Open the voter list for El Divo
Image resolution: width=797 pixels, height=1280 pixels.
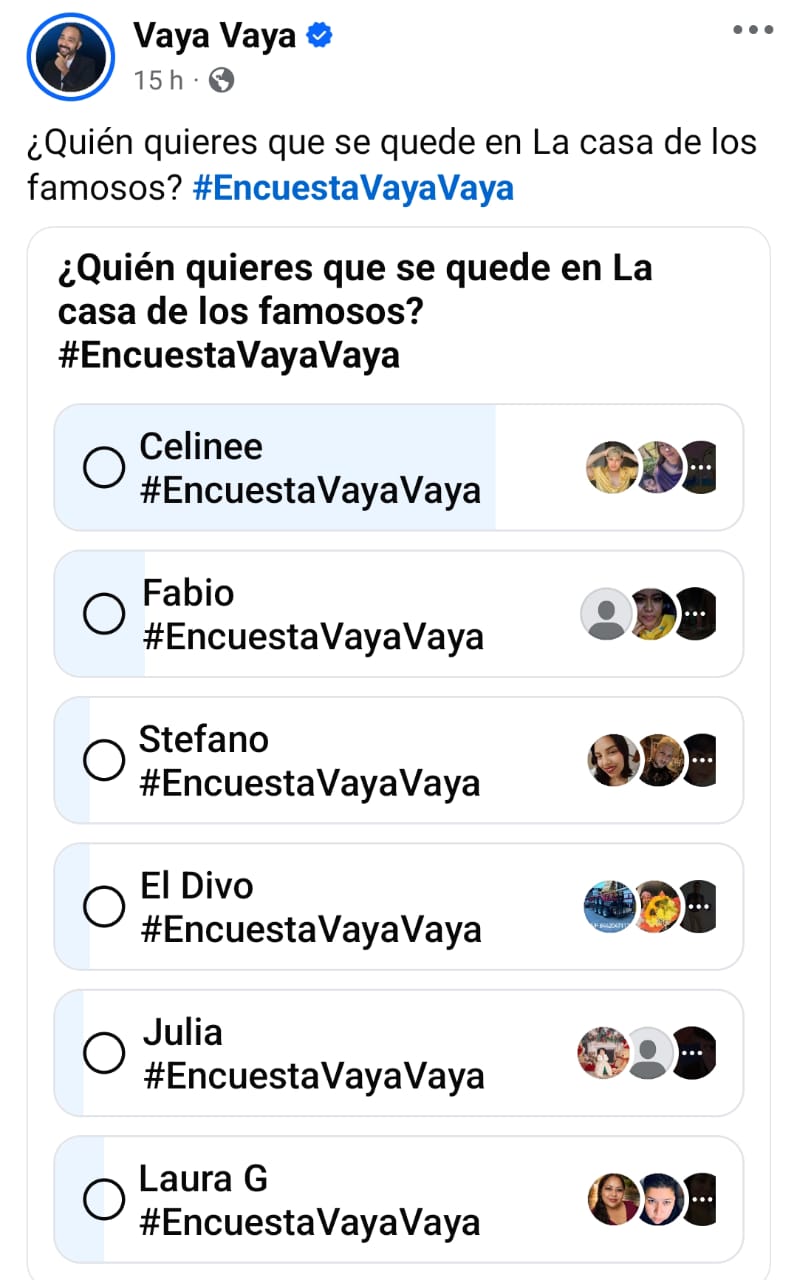click(x=651, y=907)
